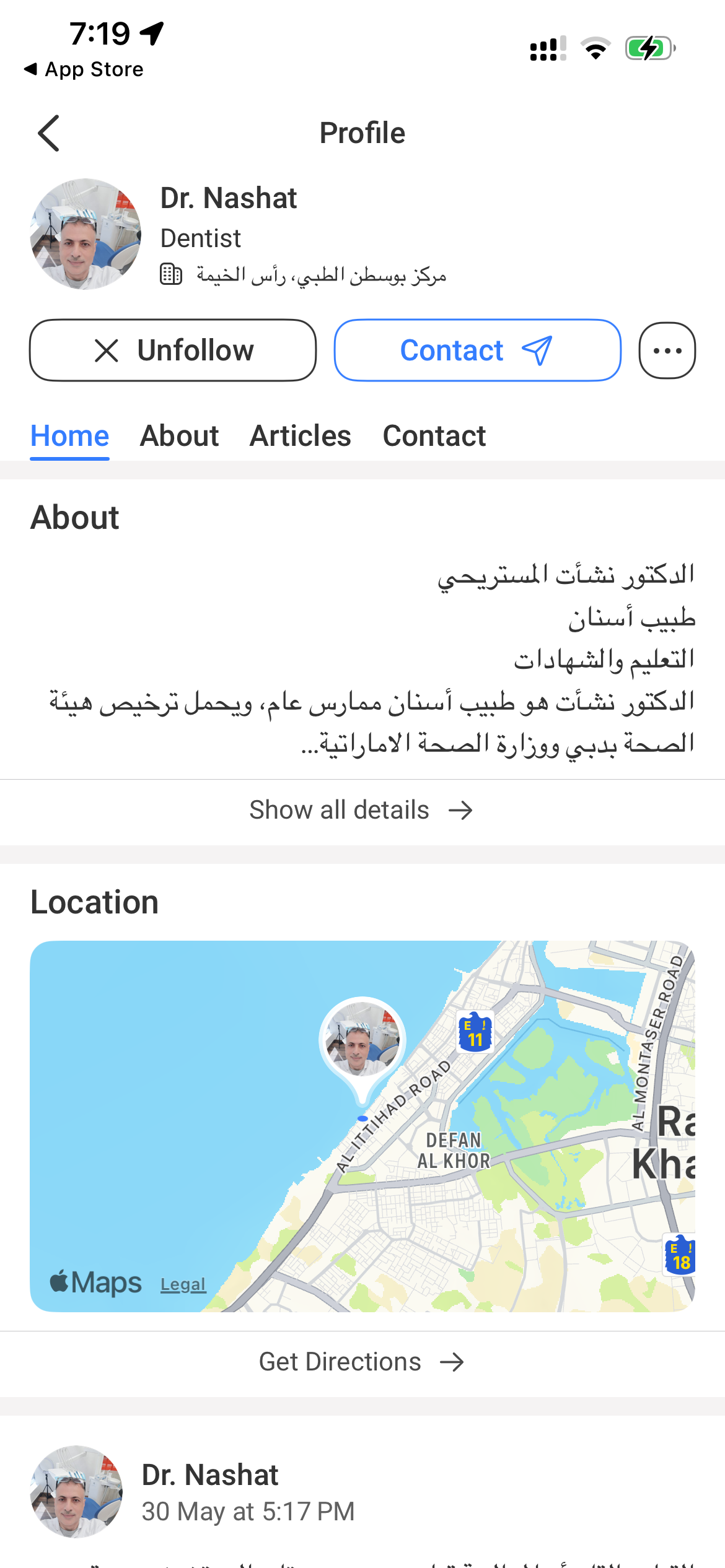View Dr. Nashat's profile photo
This screenshot has height=1568, width=725.
pyautogui.click(x=86, y=234)
